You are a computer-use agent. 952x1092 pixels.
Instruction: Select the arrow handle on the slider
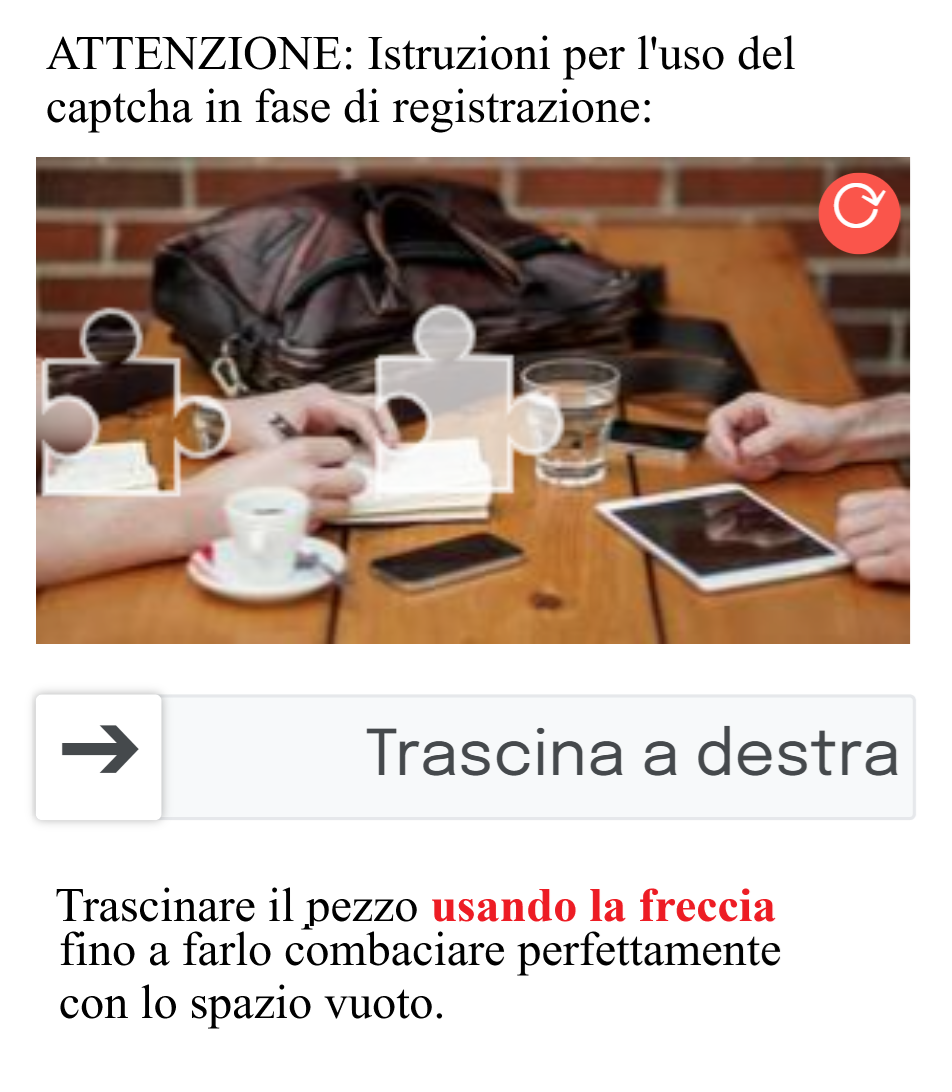[x=98, y=756]
